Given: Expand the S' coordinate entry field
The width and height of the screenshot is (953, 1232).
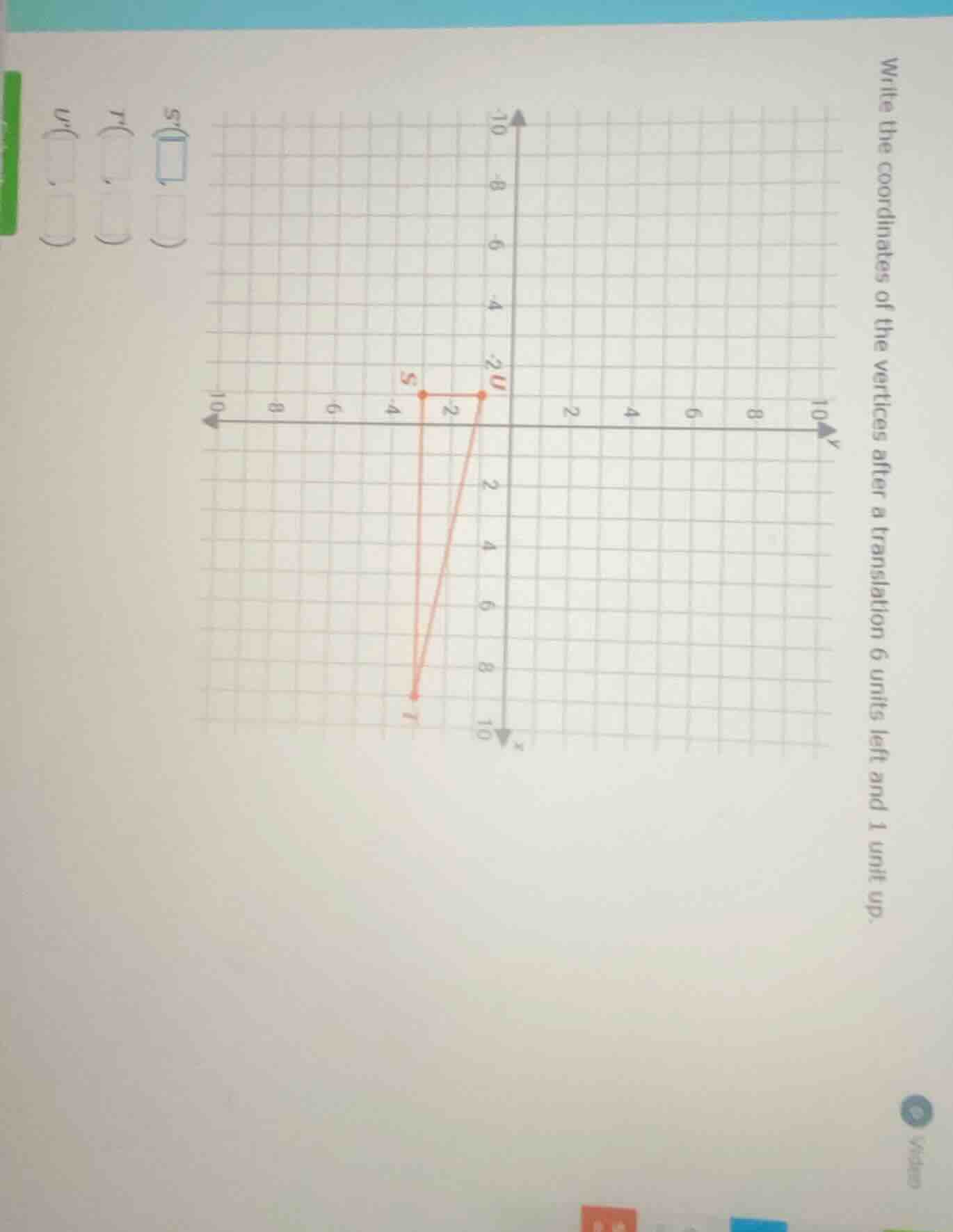Looking at the screenshot, I should pos(171,181).
